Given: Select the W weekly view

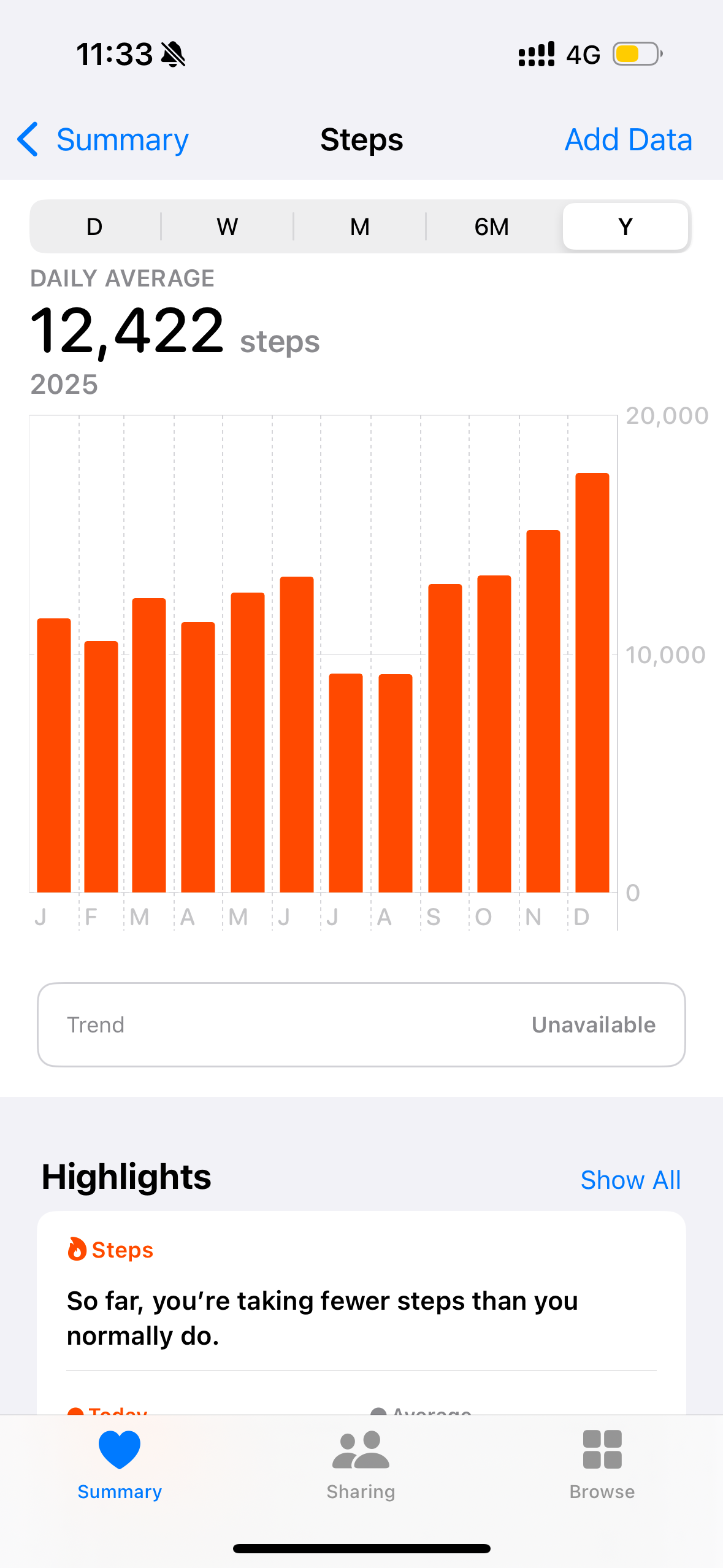Looking at the screenshot, I should [227, 227].
